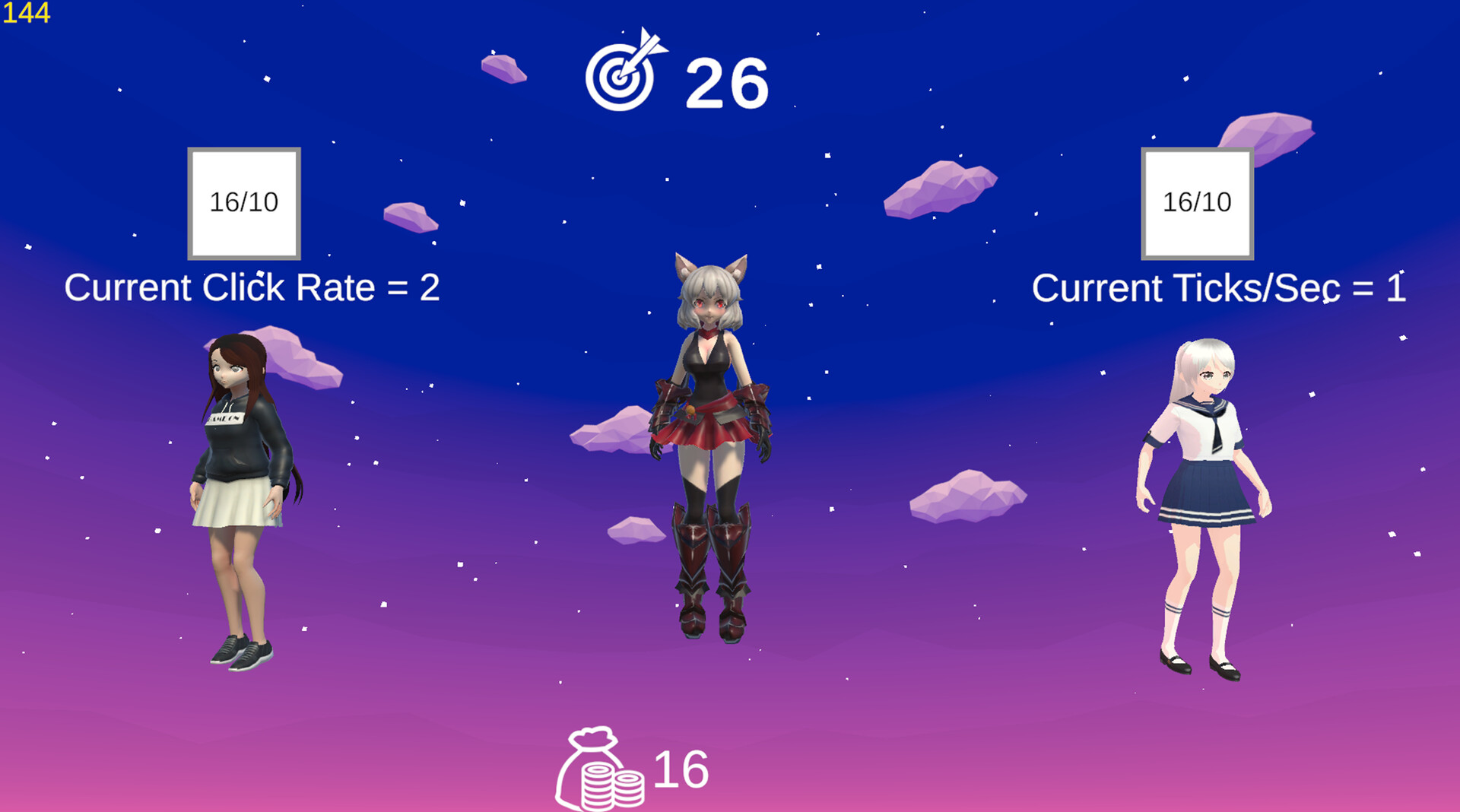Tap the cat-eared girl in the center

(712, 426)
